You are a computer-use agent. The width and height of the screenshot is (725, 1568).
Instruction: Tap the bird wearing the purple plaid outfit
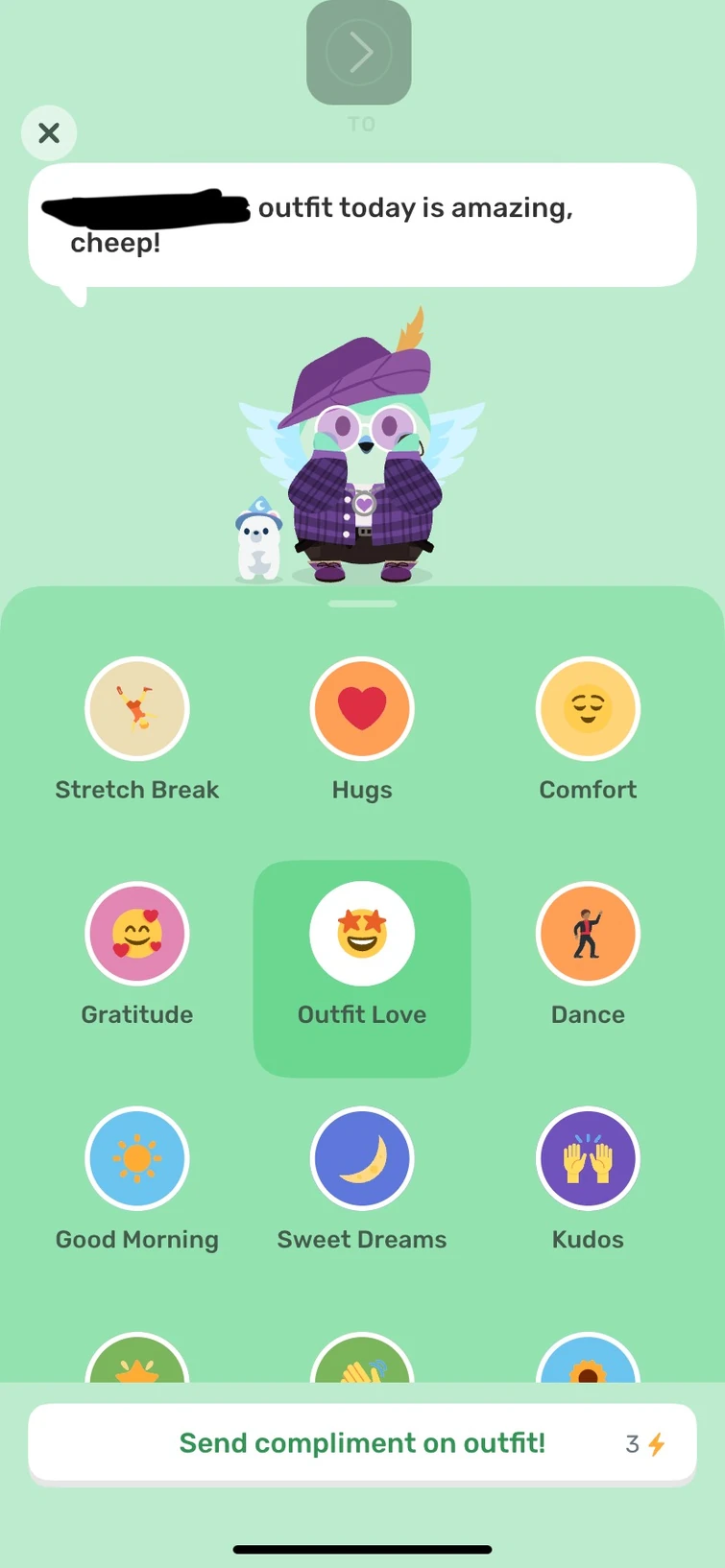coord(362,461)
